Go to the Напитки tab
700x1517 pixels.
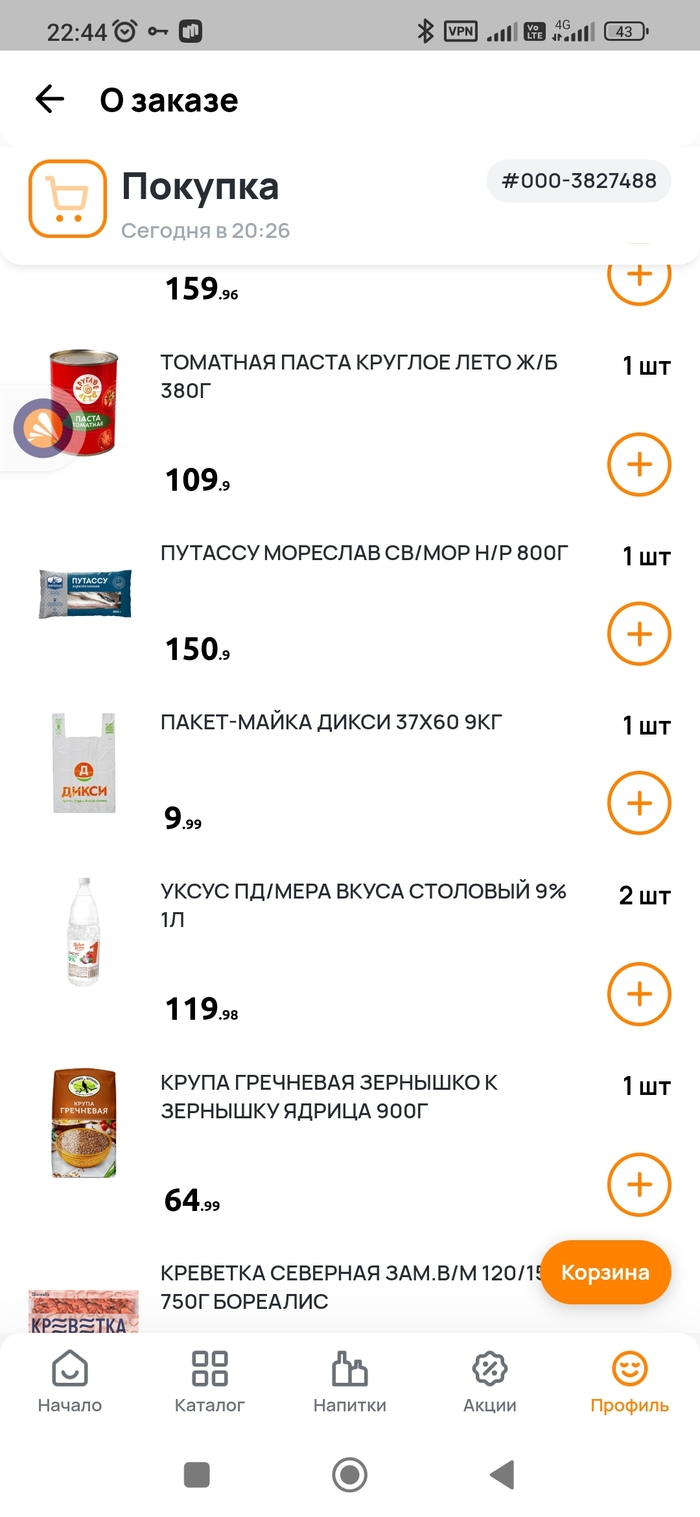pyautogui.click(x=350, y=1382)
